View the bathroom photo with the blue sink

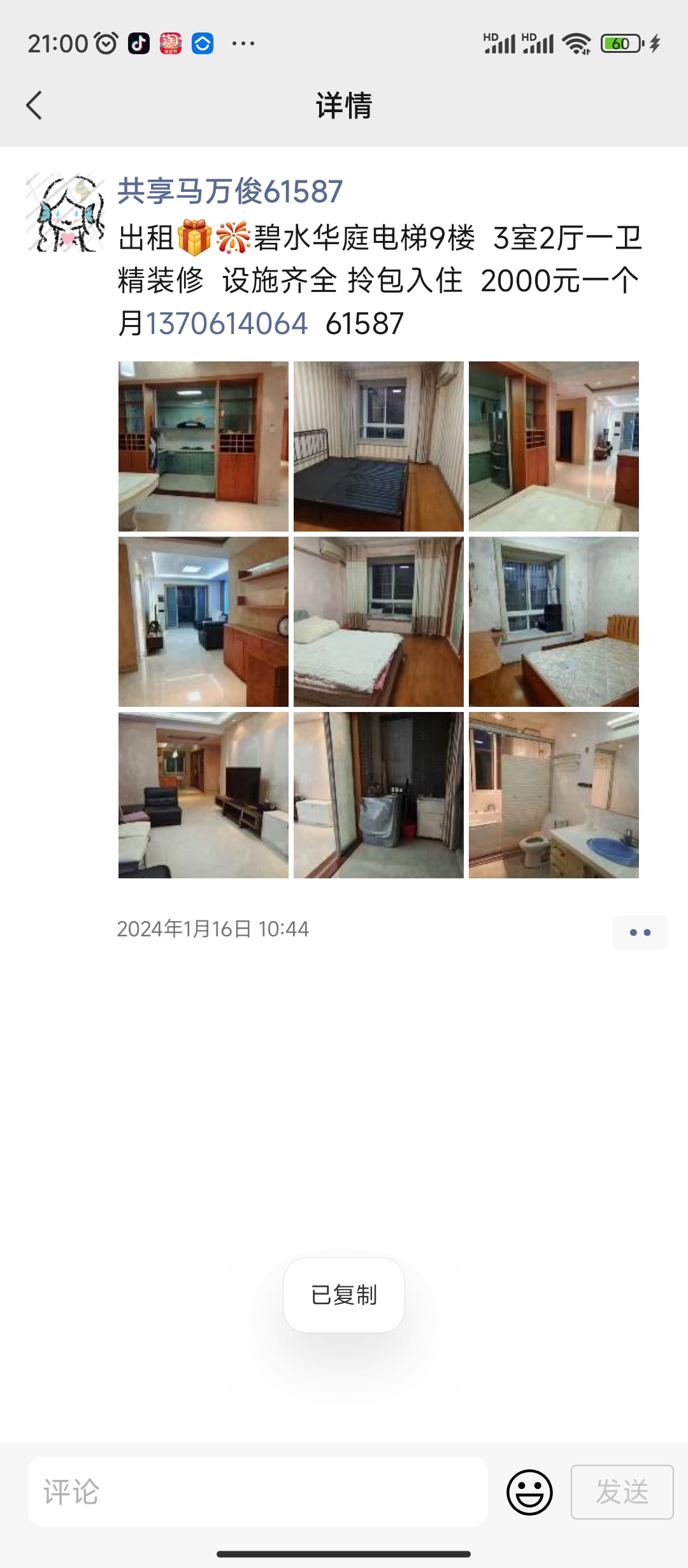click(x=554, y=795)
